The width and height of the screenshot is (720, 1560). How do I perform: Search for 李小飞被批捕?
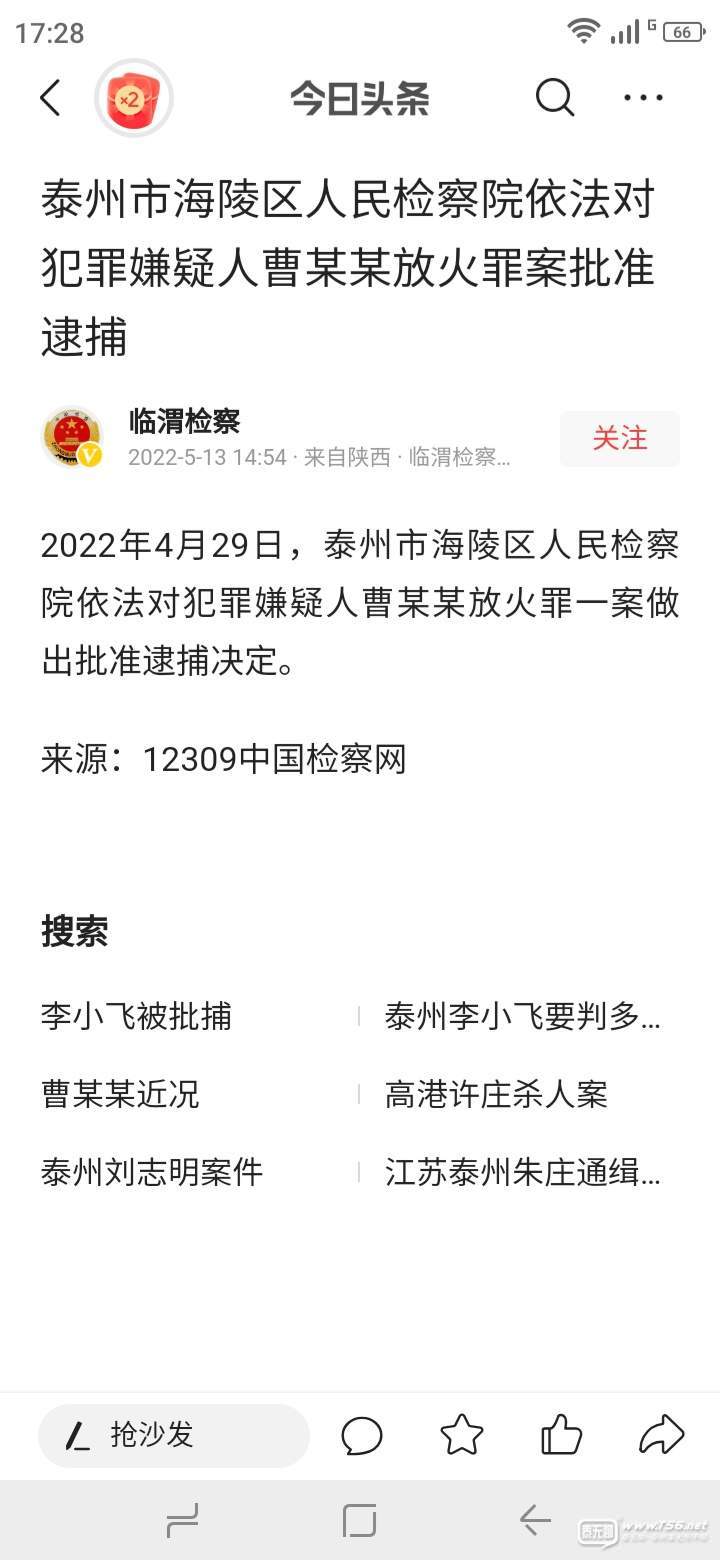coord(136,1017)
